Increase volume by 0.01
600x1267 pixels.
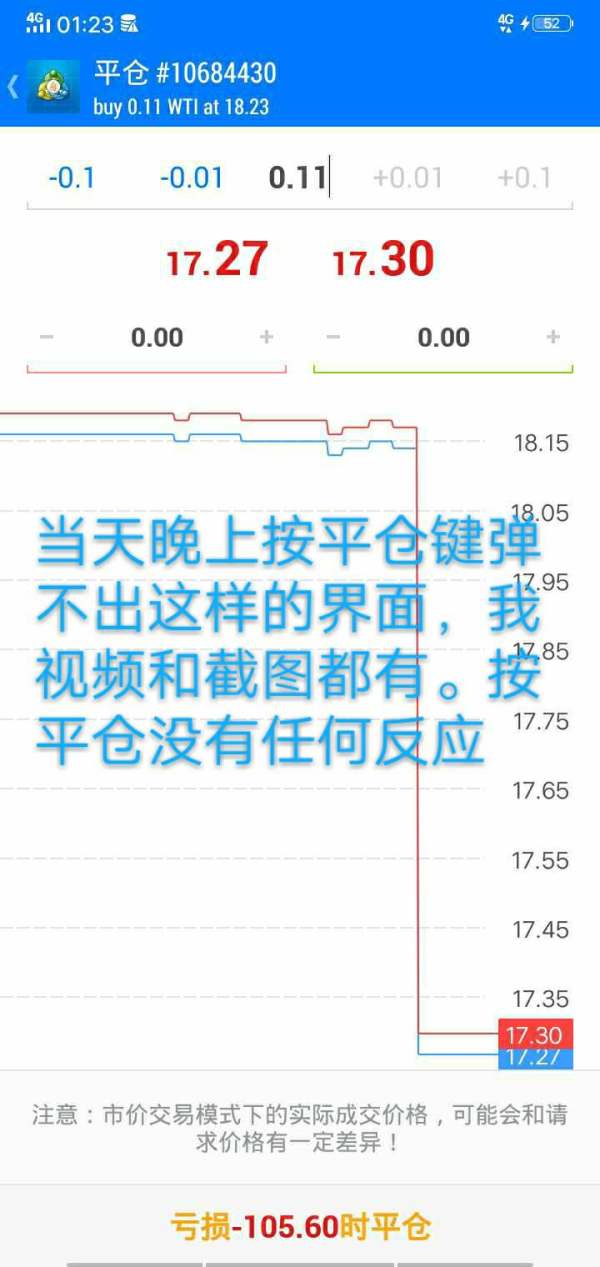pos(407,178)
